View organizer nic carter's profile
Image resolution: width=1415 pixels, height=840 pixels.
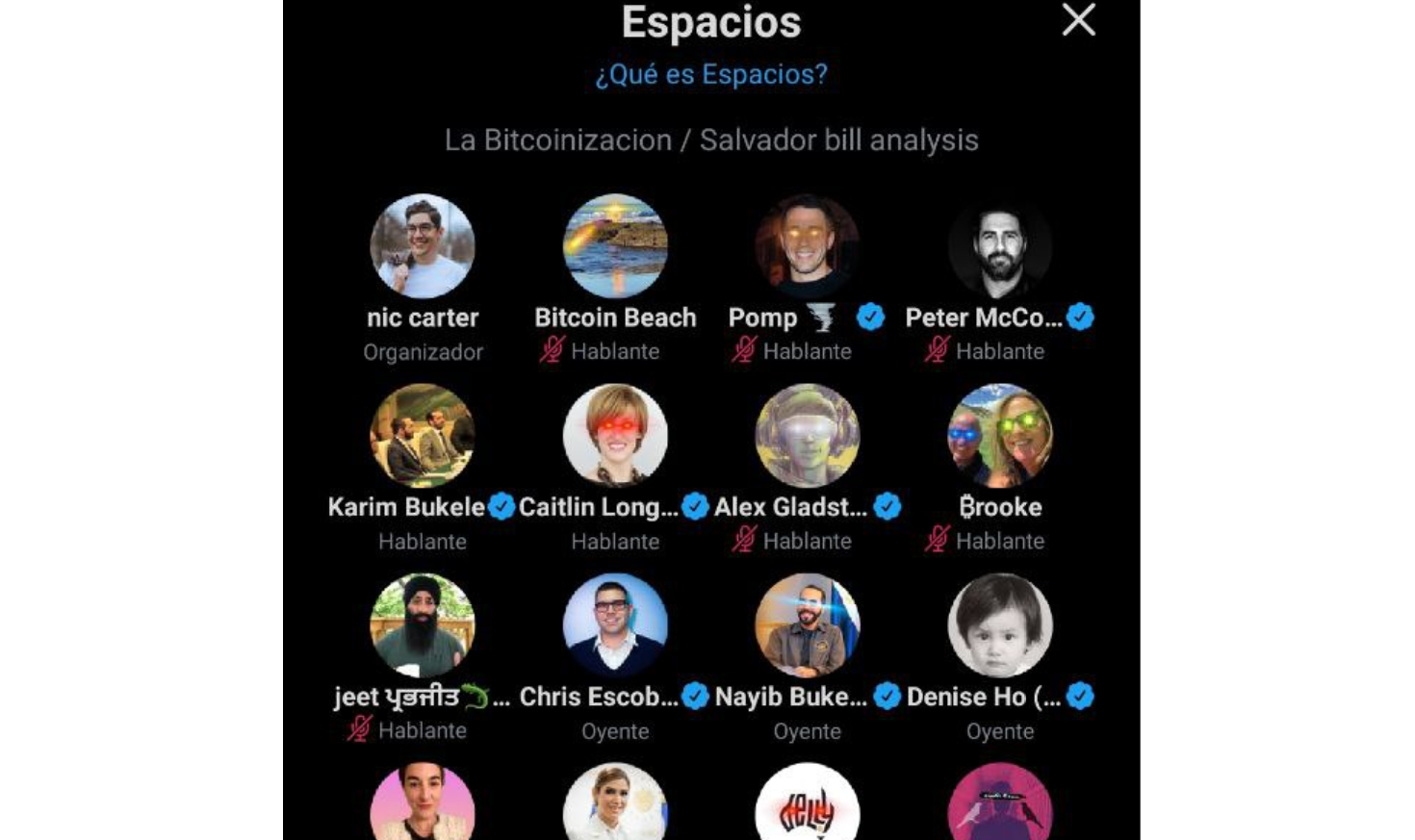tap(423, 246)
